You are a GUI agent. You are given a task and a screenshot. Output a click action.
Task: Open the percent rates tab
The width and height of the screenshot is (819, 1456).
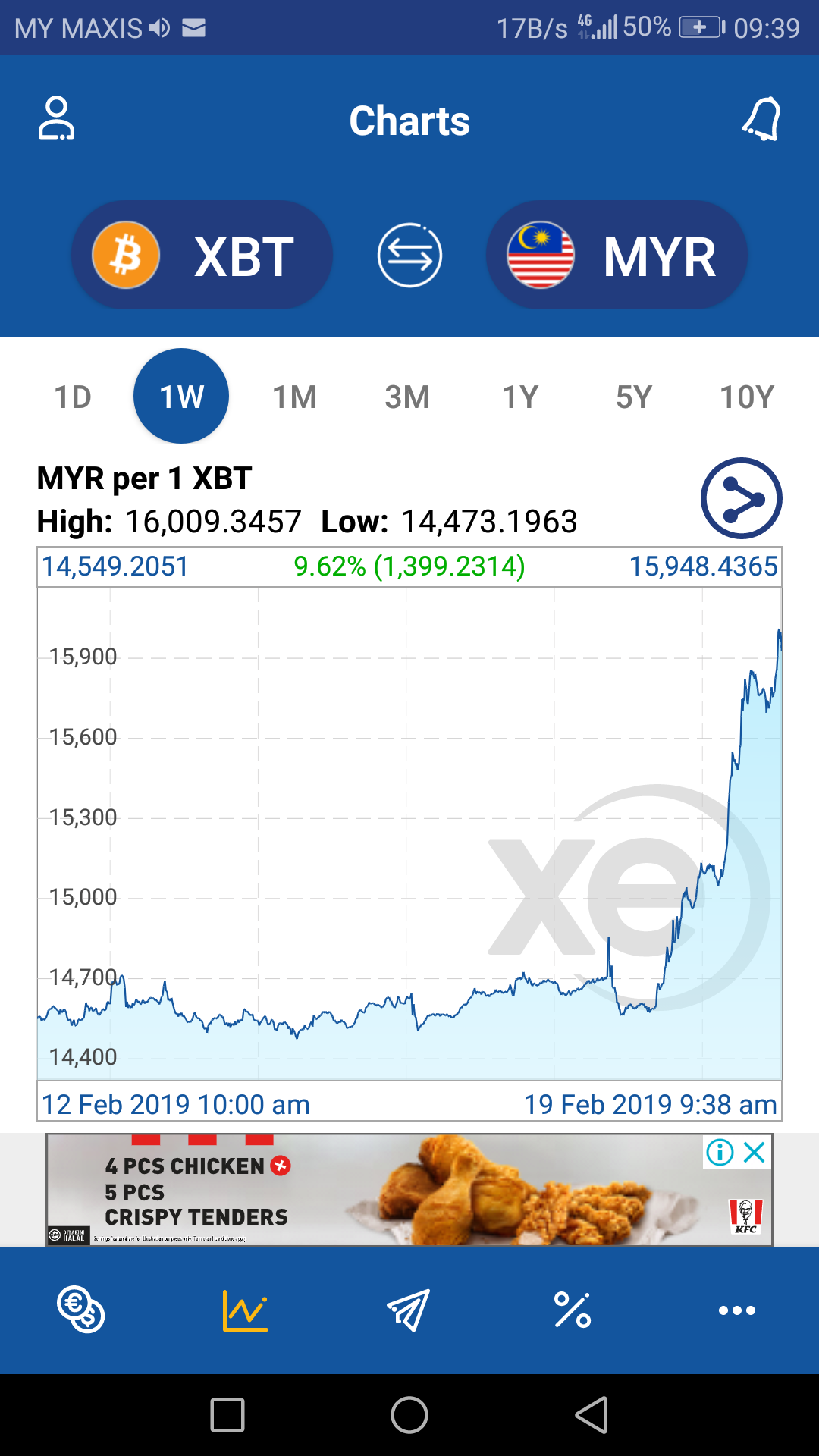pos(573,1310)
